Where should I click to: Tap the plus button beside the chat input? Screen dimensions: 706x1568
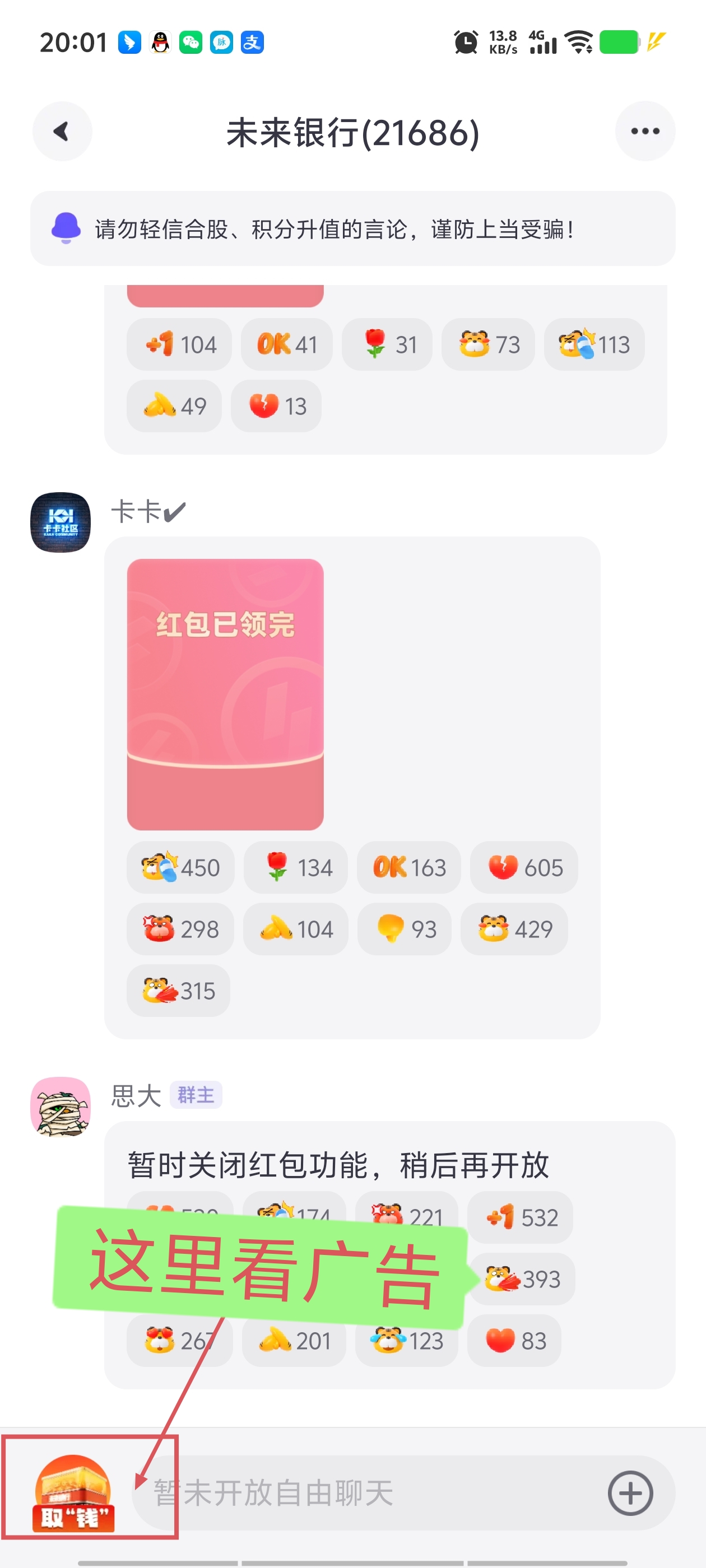tap(630, 1493)
